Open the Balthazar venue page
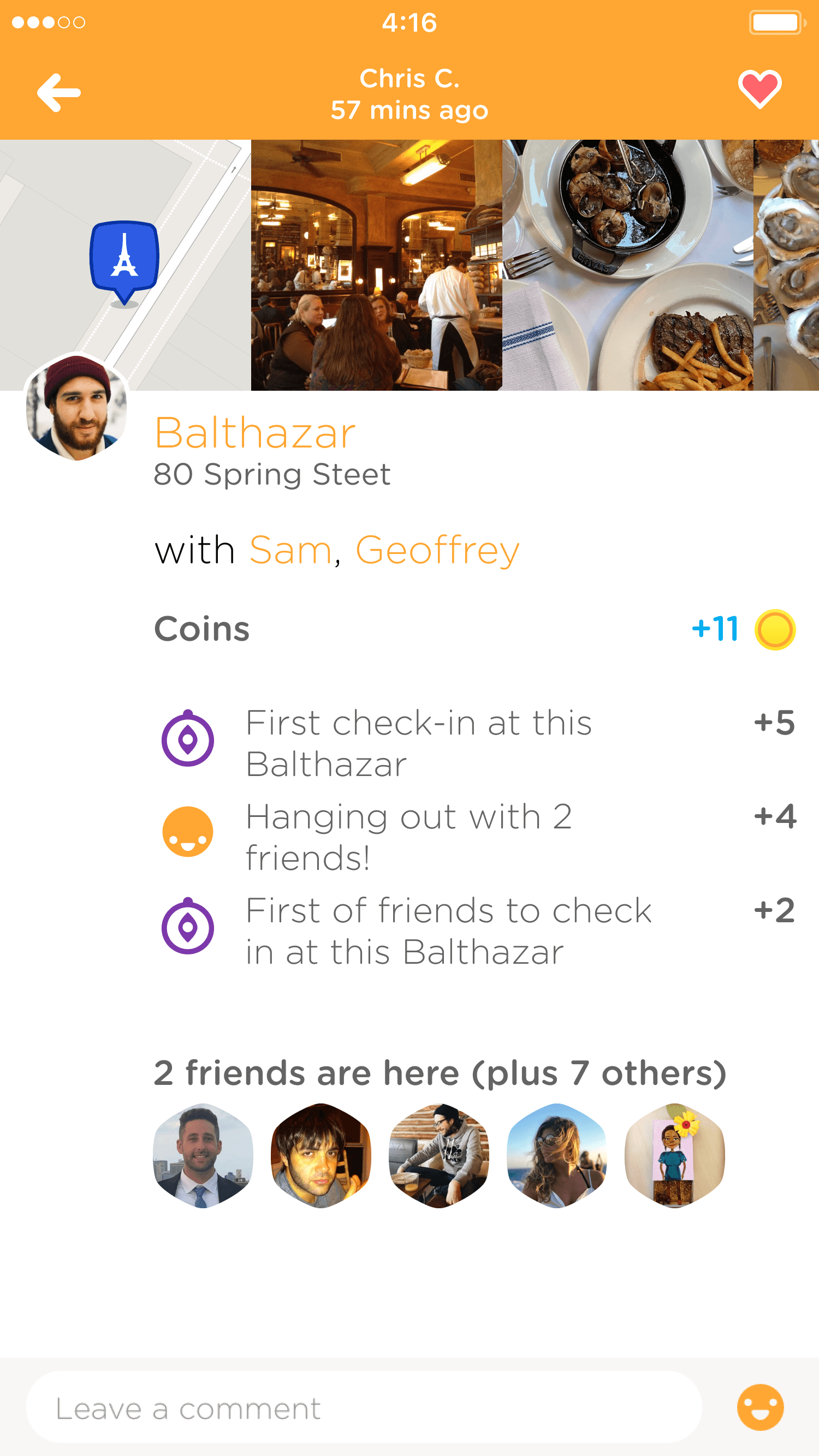Viewport: 819px width, 1456px height. coord(254,433)
